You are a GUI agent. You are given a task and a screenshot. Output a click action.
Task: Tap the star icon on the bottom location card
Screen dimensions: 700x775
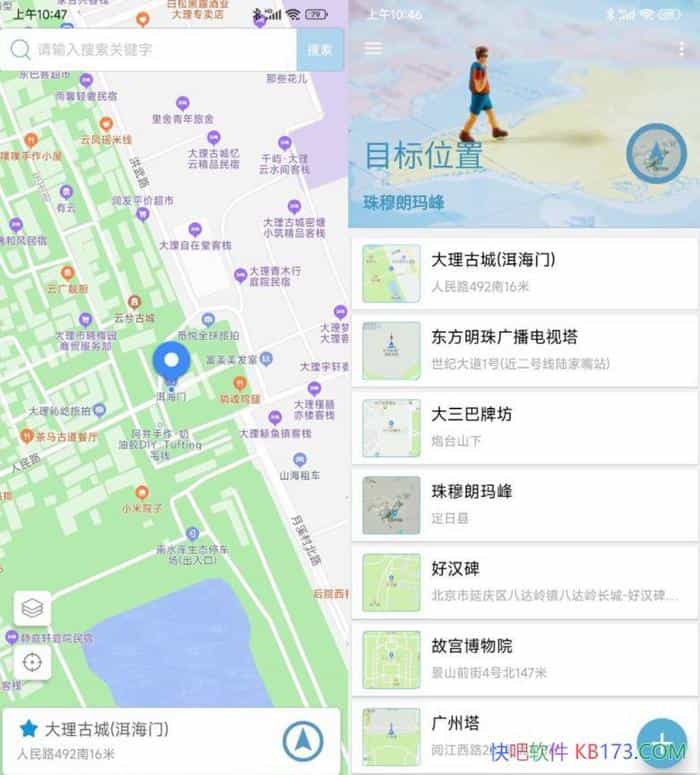[x=28, y=729]
